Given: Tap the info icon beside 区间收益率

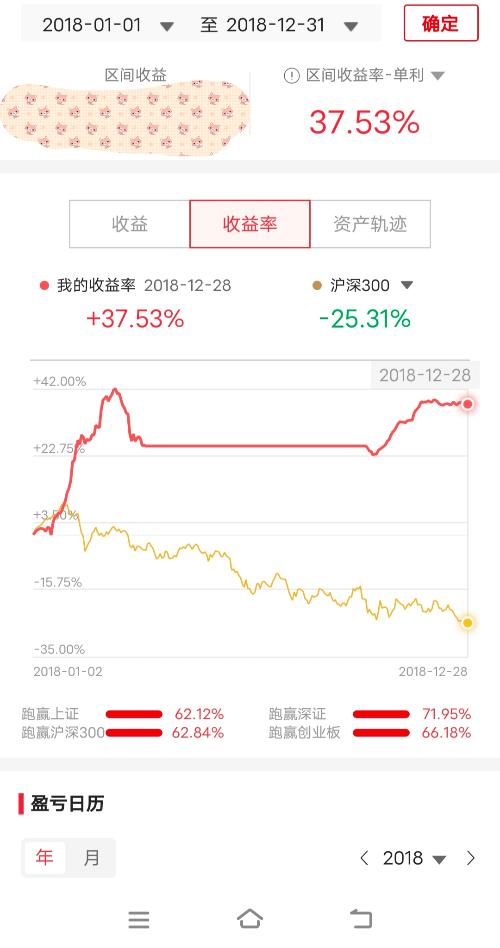Looking at the screenshot, I should click(291, 76).
